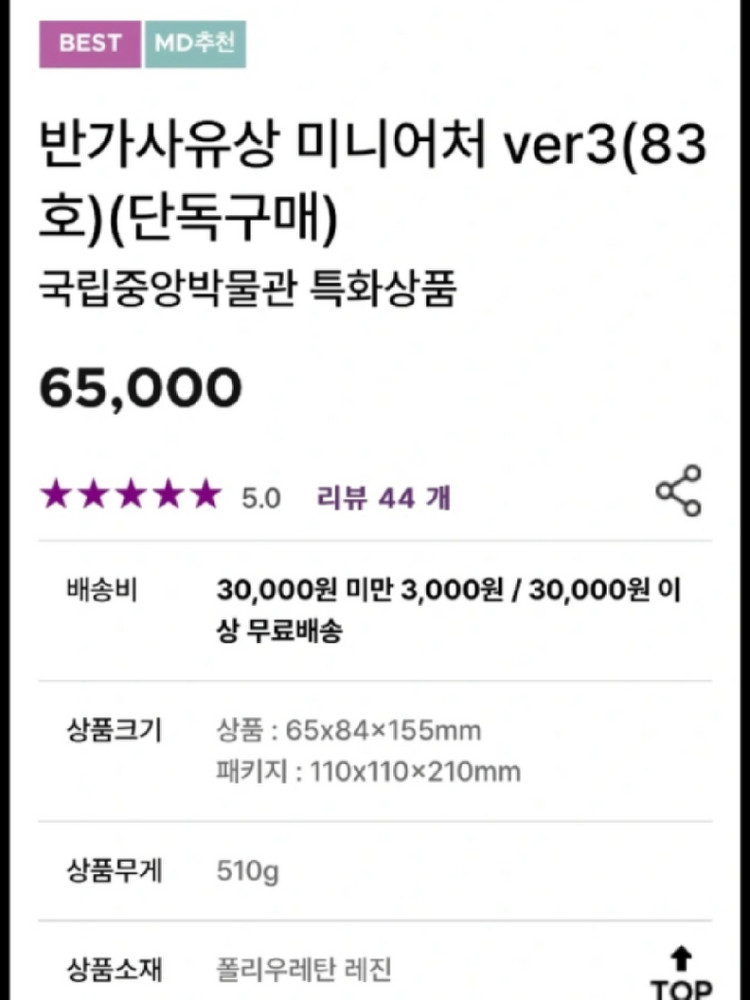Click the fifth rating star
The height and width of the screenshot is (1000, 750).
pyautogui.click(x=207, y=492)
